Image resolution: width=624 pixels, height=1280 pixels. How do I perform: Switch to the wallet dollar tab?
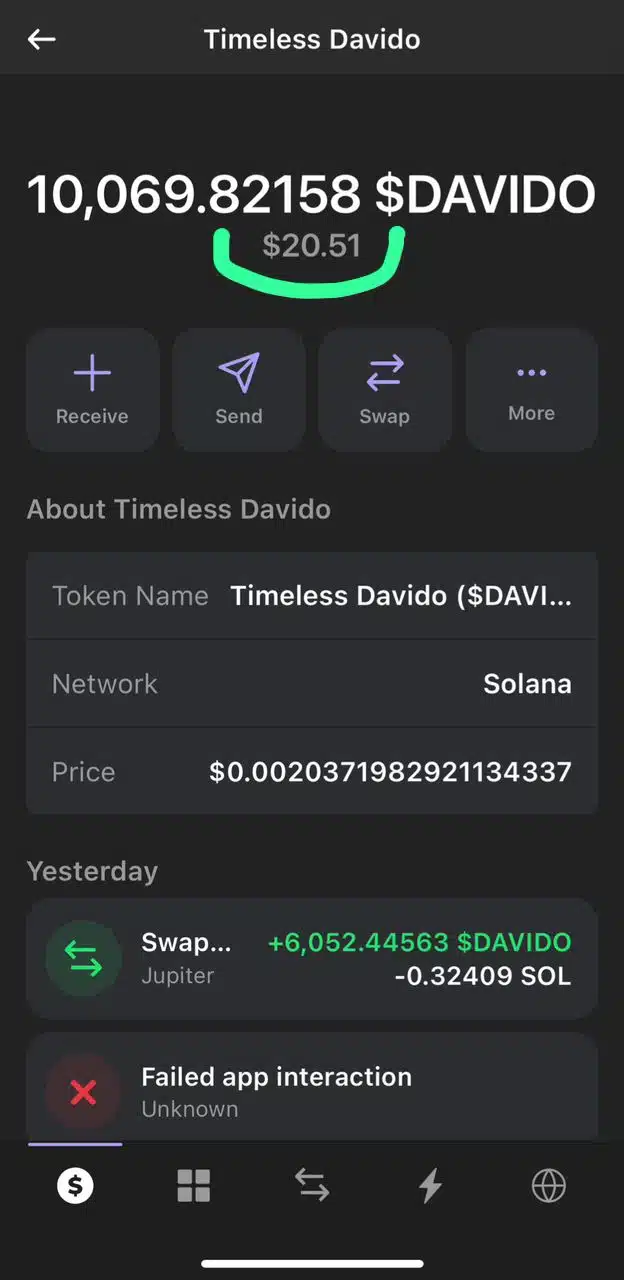tap(75, 1186)
